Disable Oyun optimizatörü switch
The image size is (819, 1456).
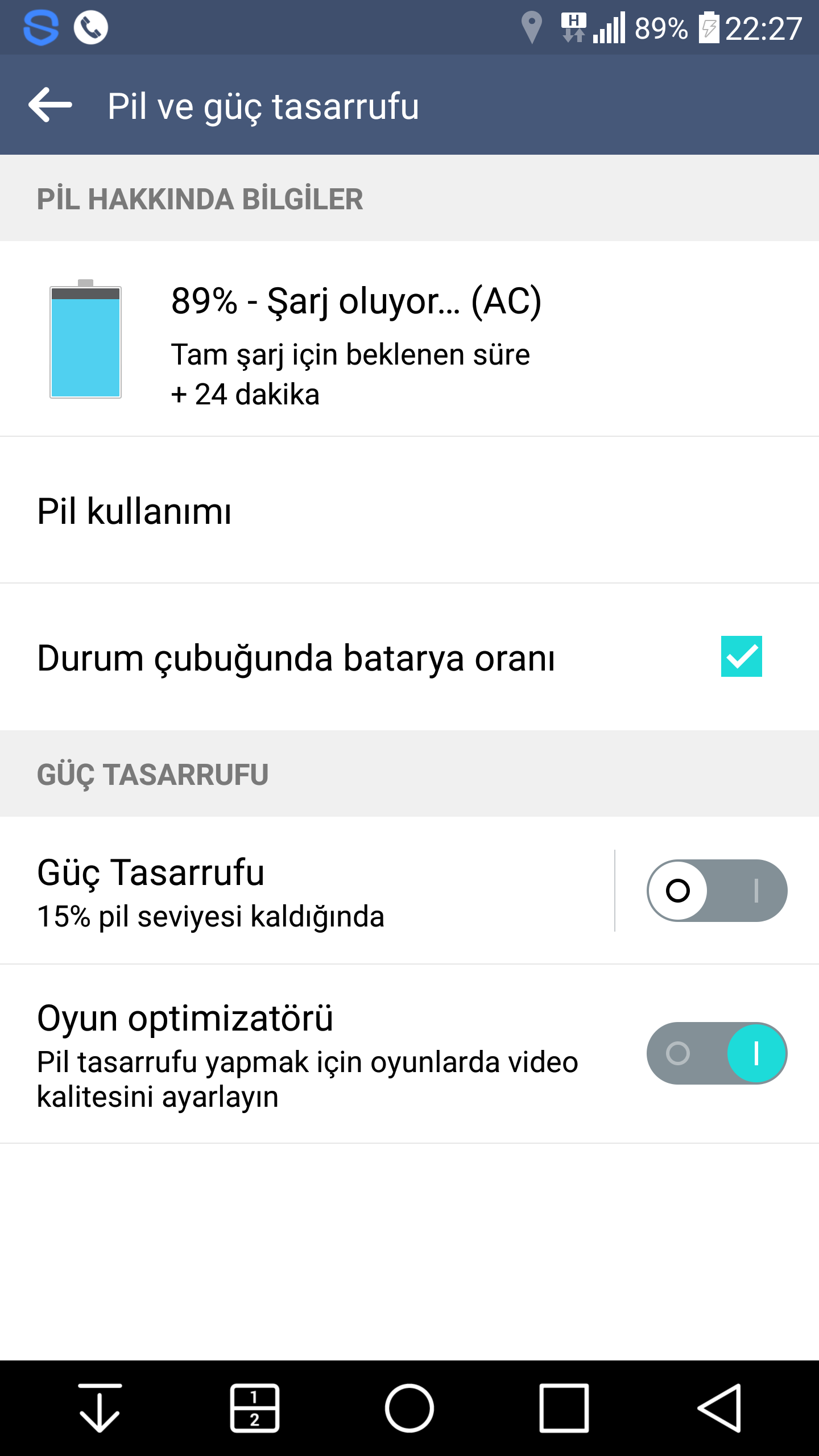[717, 1053]
